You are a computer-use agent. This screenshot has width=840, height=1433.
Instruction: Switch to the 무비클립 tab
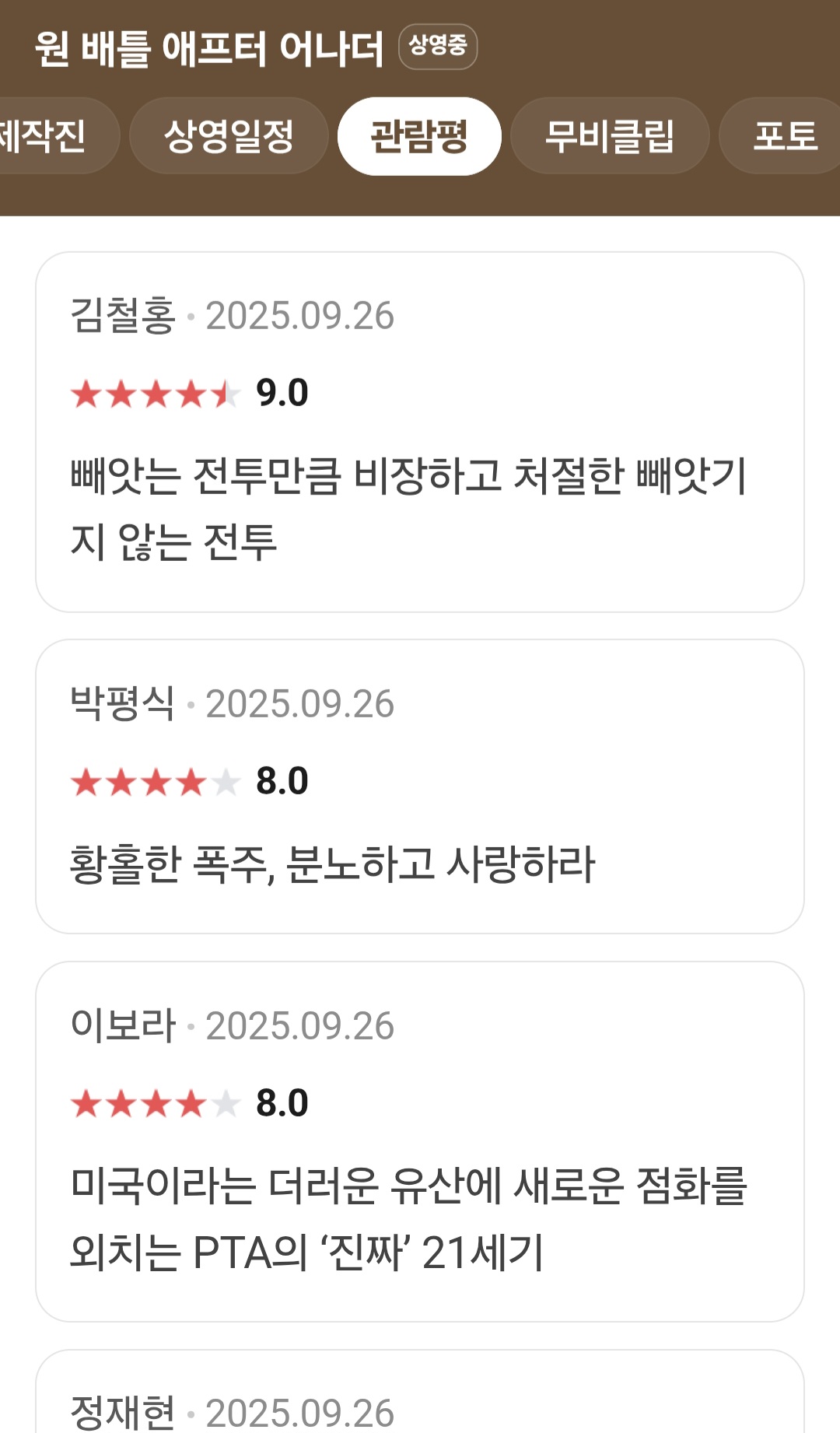coord(610,136)
